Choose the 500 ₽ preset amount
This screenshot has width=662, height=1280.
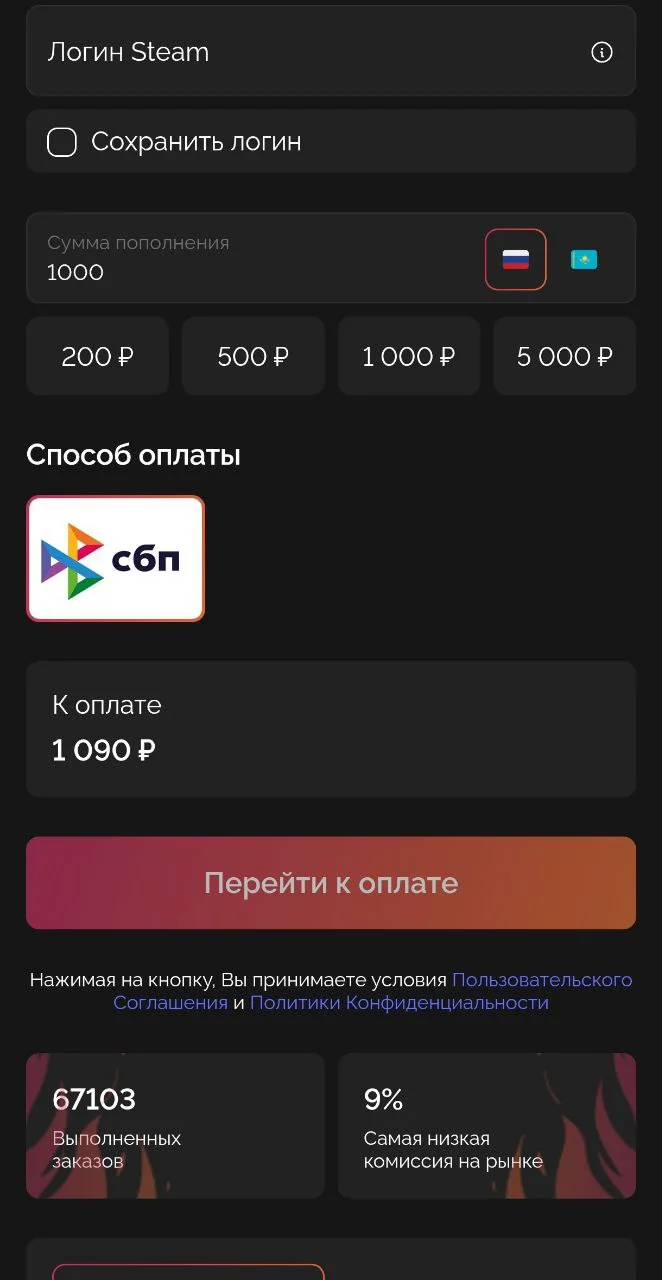click(253, 356)
